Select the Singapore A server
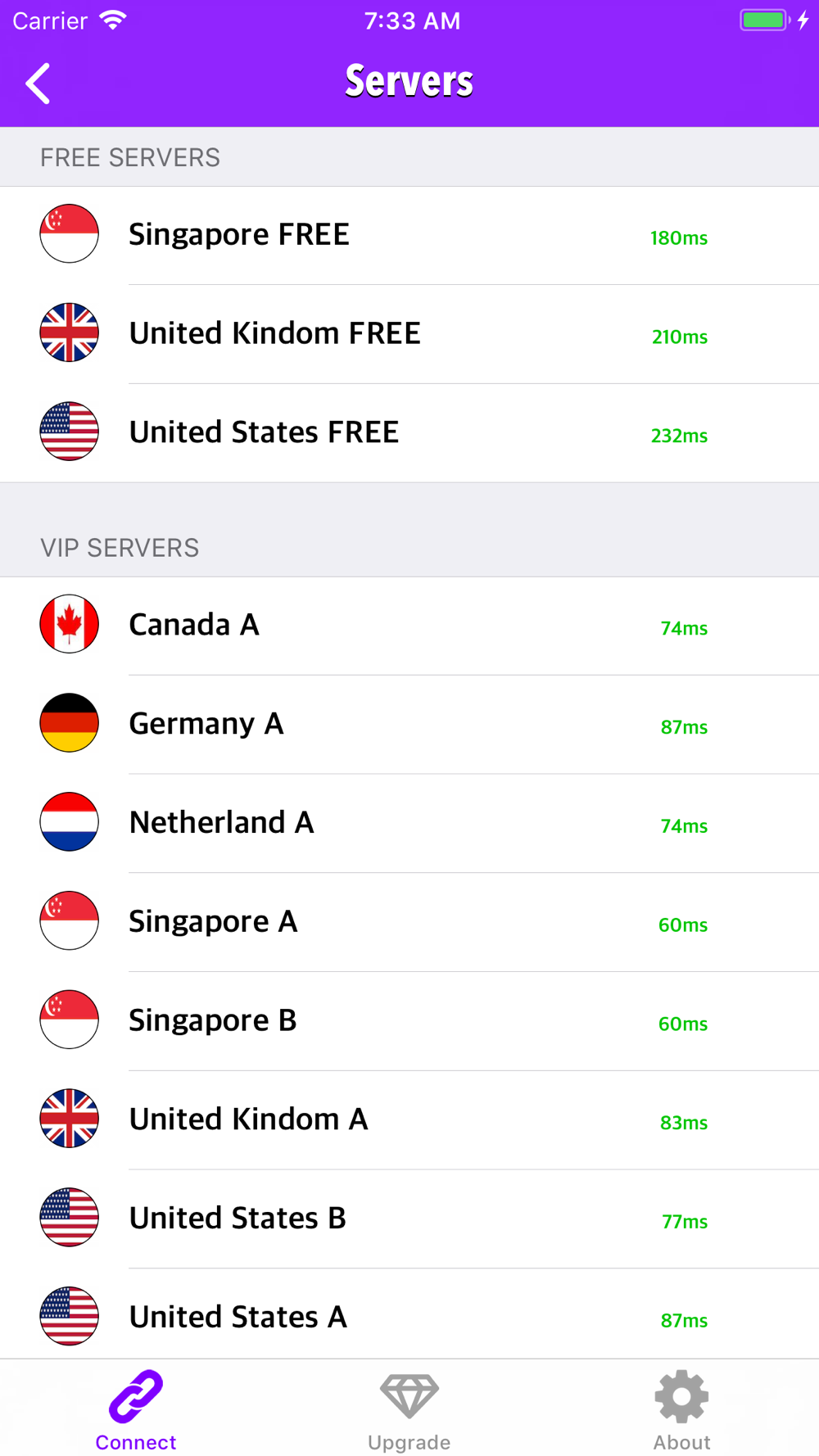 tap(409, 922)
